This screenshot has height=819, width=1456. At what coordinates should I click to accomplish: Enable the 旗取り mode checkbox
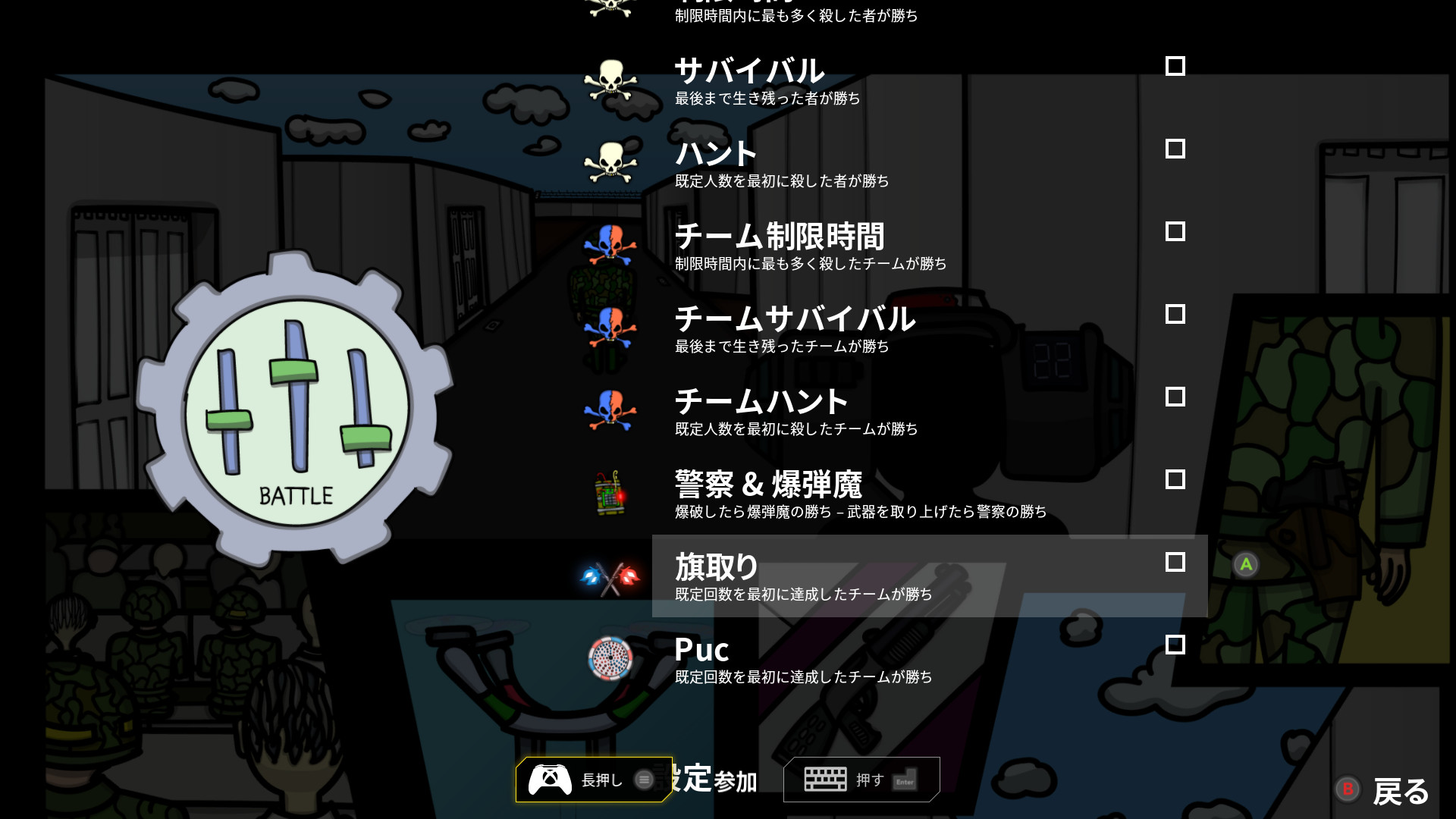coord(1175,563)
